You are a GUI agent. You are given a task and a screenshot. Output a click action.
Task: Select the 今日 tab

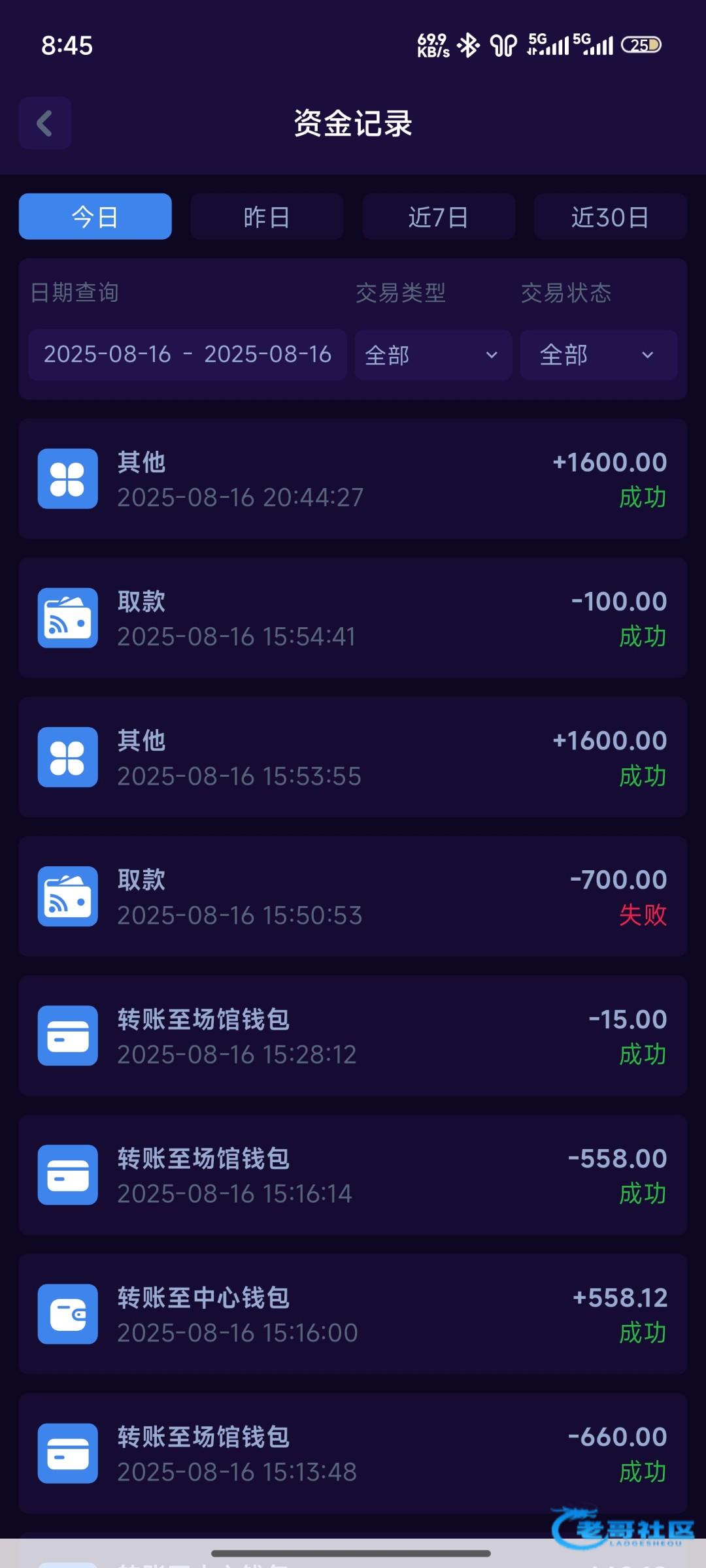[95, 216]
